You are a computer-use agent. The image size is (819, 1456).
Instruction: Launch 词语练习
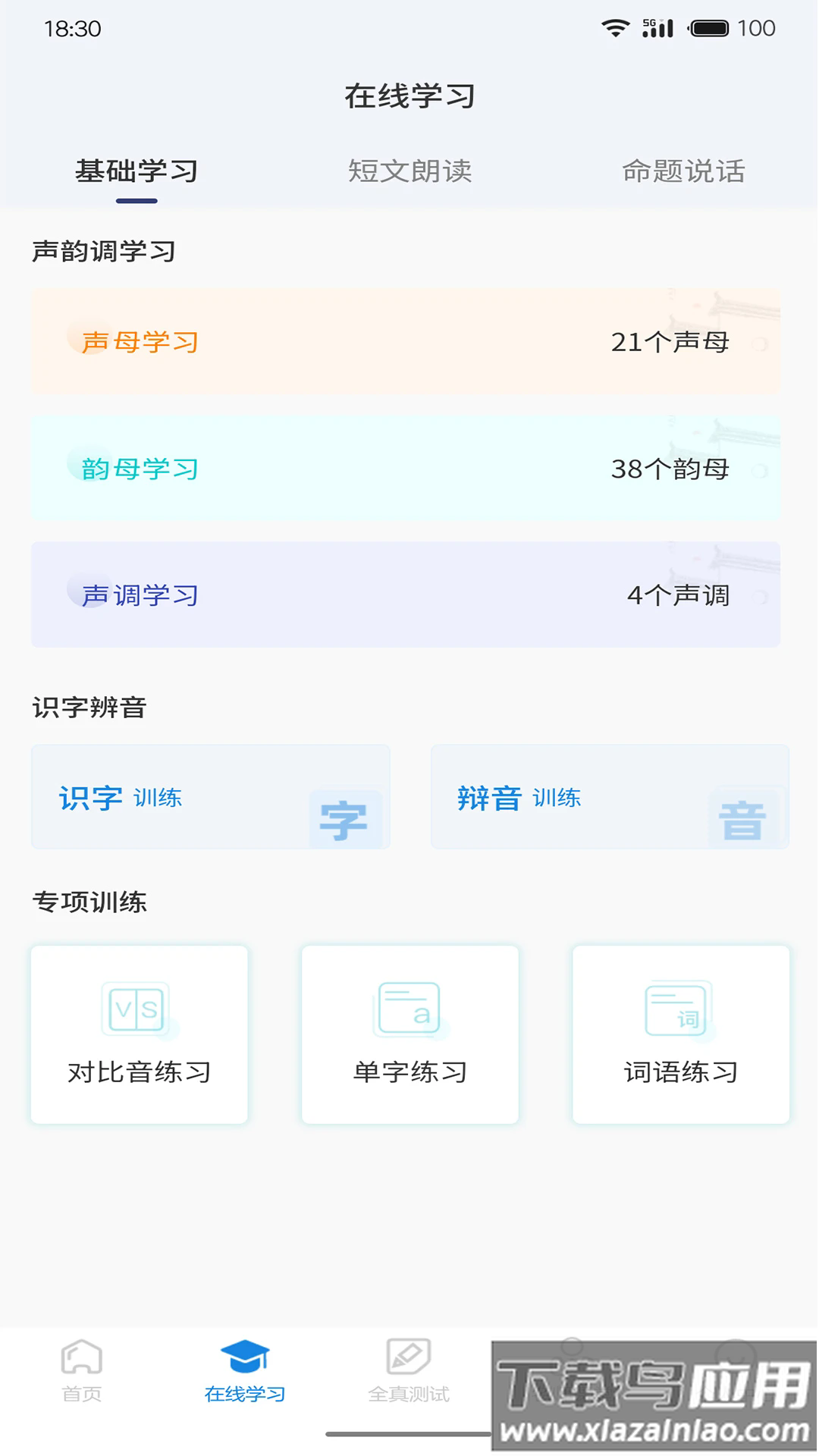[x=681, y=1034]
